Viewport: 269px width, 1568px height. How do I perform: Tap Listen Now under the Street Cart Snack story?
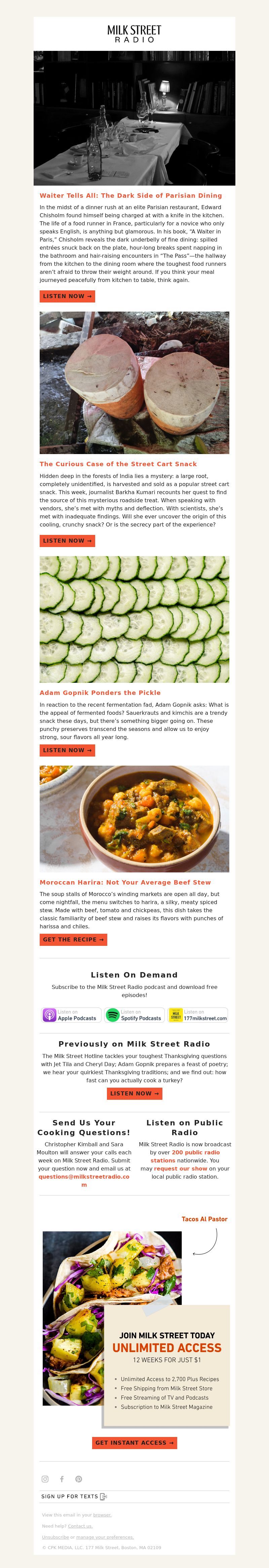point(67,541)
